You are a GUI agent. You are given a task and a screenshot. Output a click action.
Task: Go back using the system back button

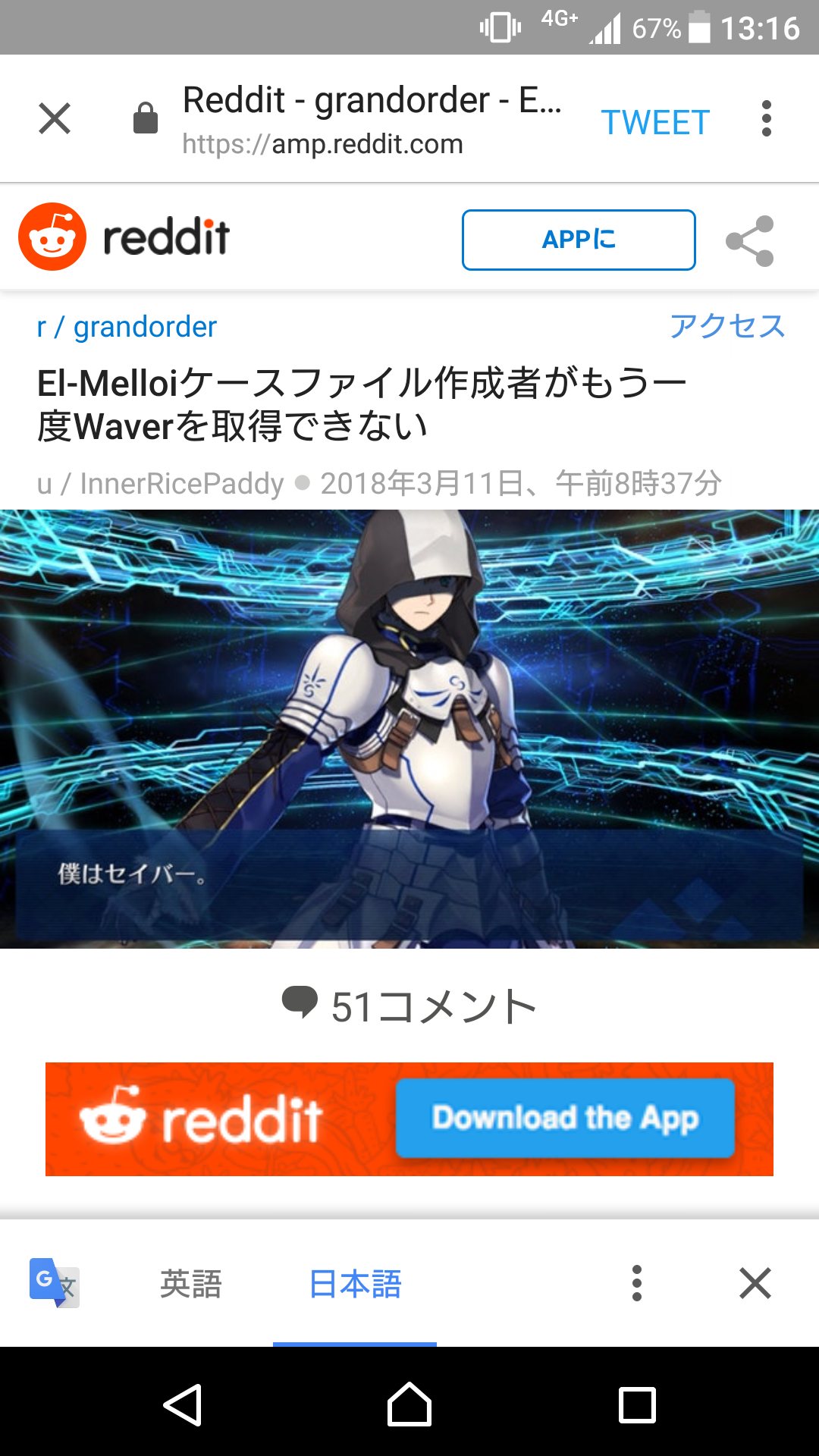tap(183, 1404)
